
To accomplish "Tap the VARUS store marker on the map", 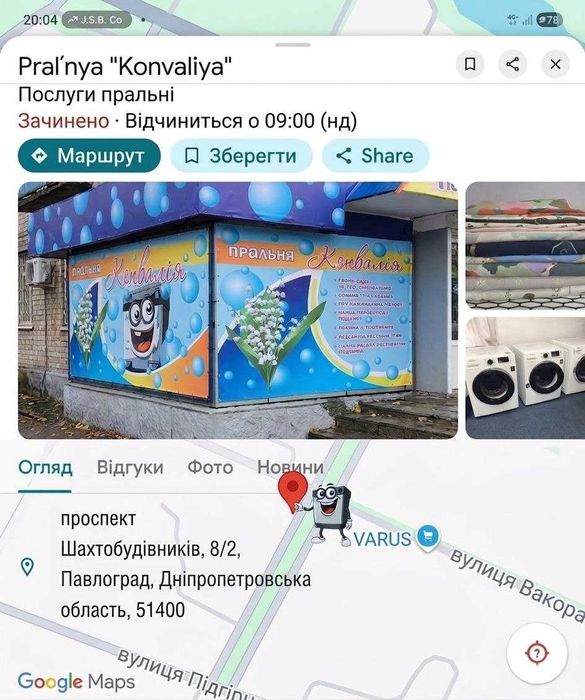I will (x=428, y=537).
